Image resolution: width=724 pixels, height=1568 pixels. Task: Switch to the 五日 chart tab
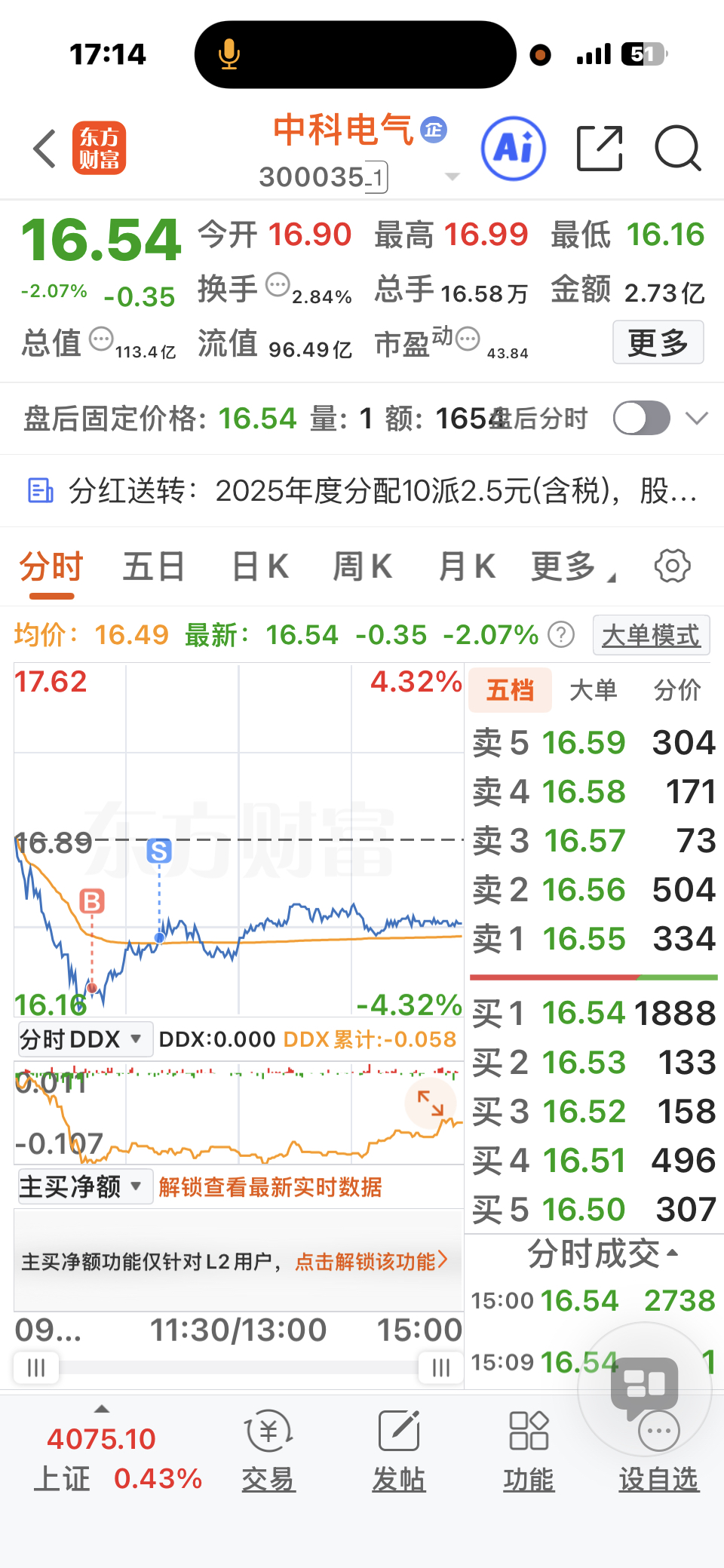pos(154,566)
